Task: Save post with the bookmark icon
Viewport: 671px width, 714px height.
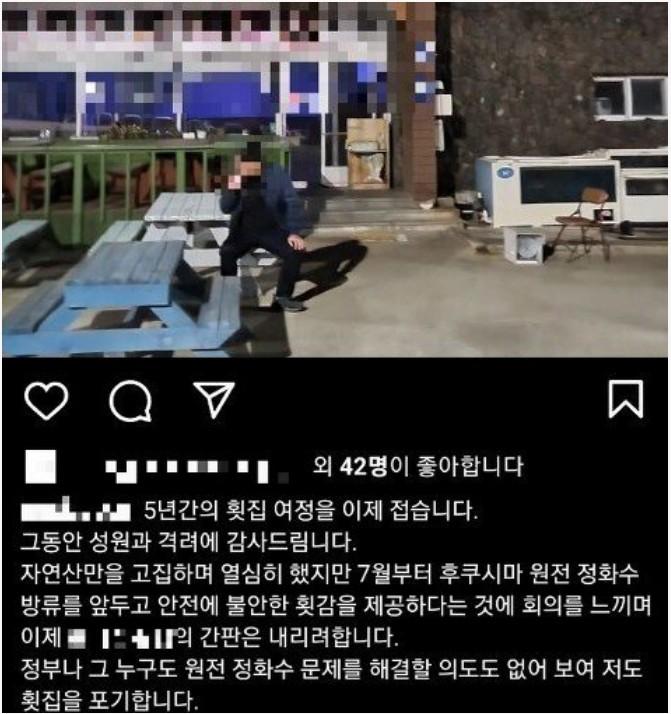Action: pos(626,399)
